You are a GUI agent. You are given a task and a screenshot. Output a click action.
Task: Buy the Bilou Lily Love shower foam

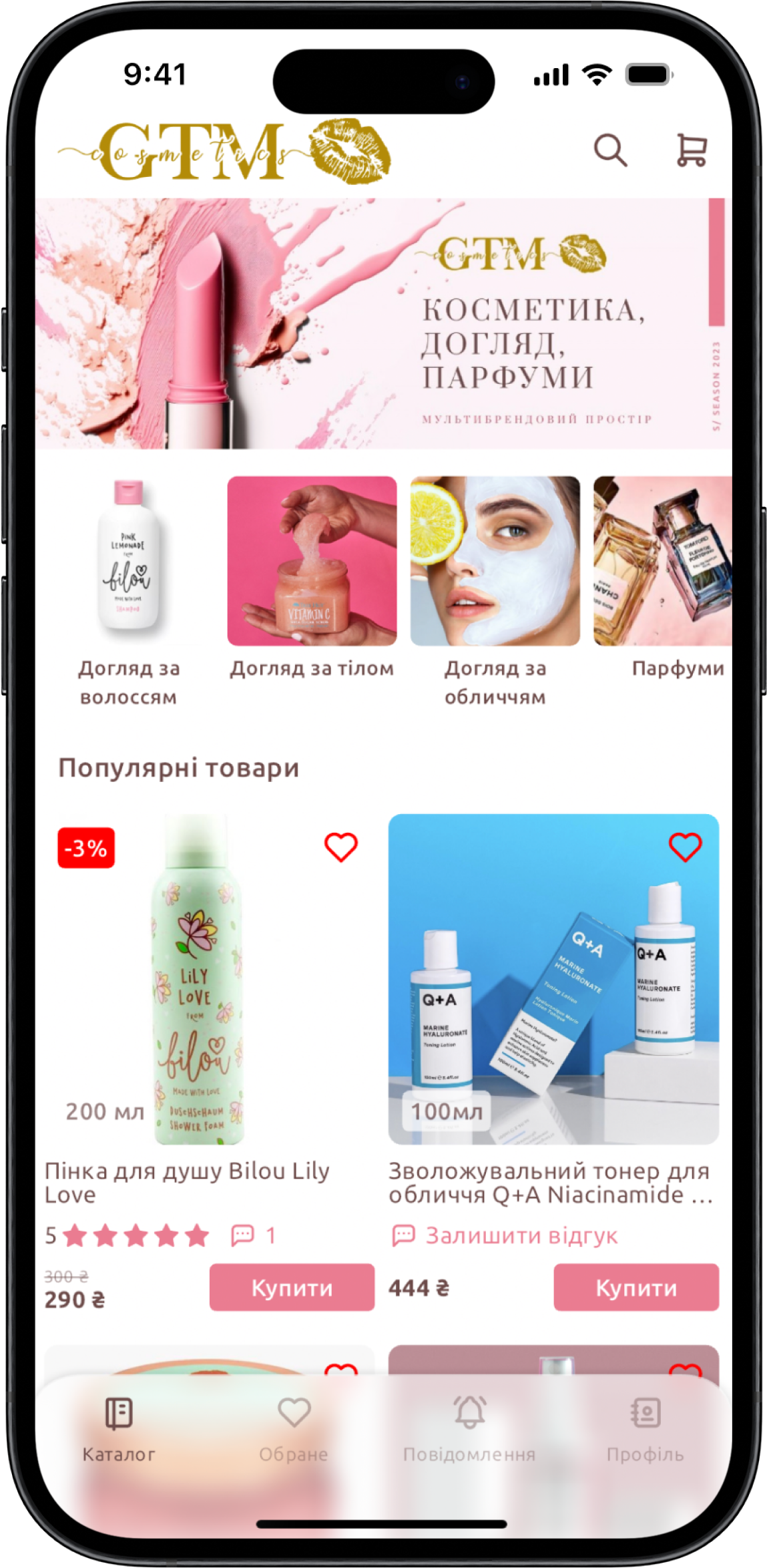[x=292, y=1288]
